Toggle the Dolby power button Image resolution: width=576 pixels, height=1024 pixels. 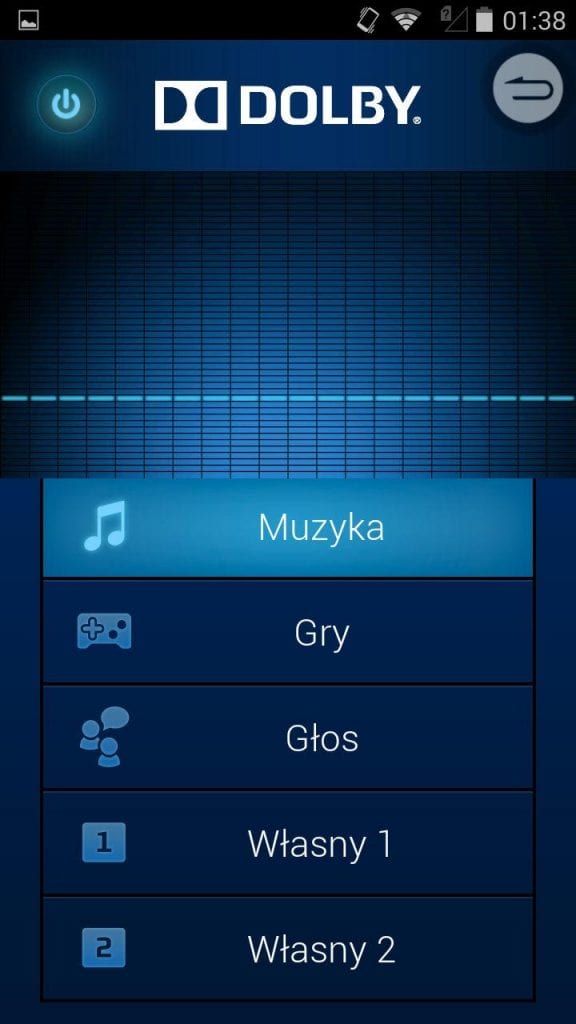point(67,104)
